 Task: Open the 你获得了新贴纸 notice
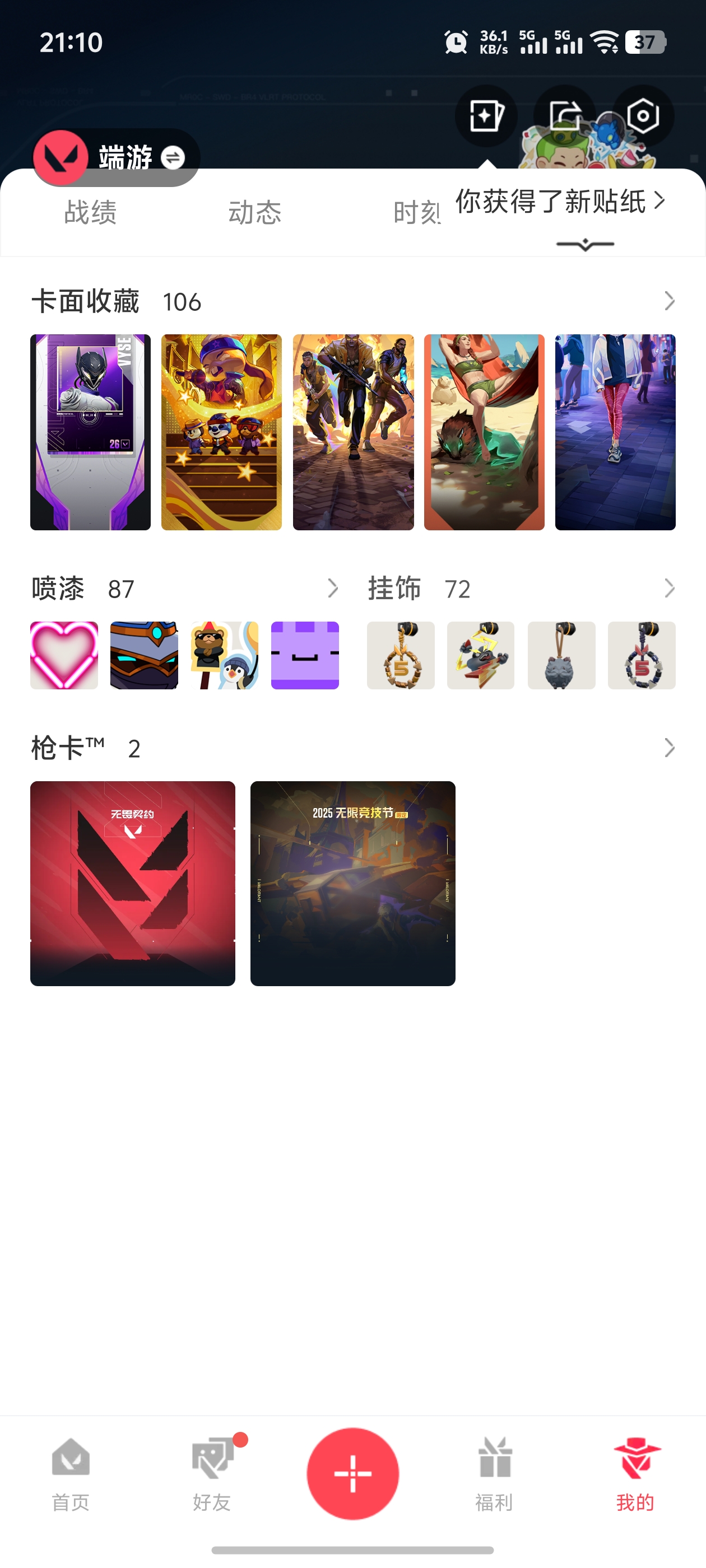click(x=559, y=201)
